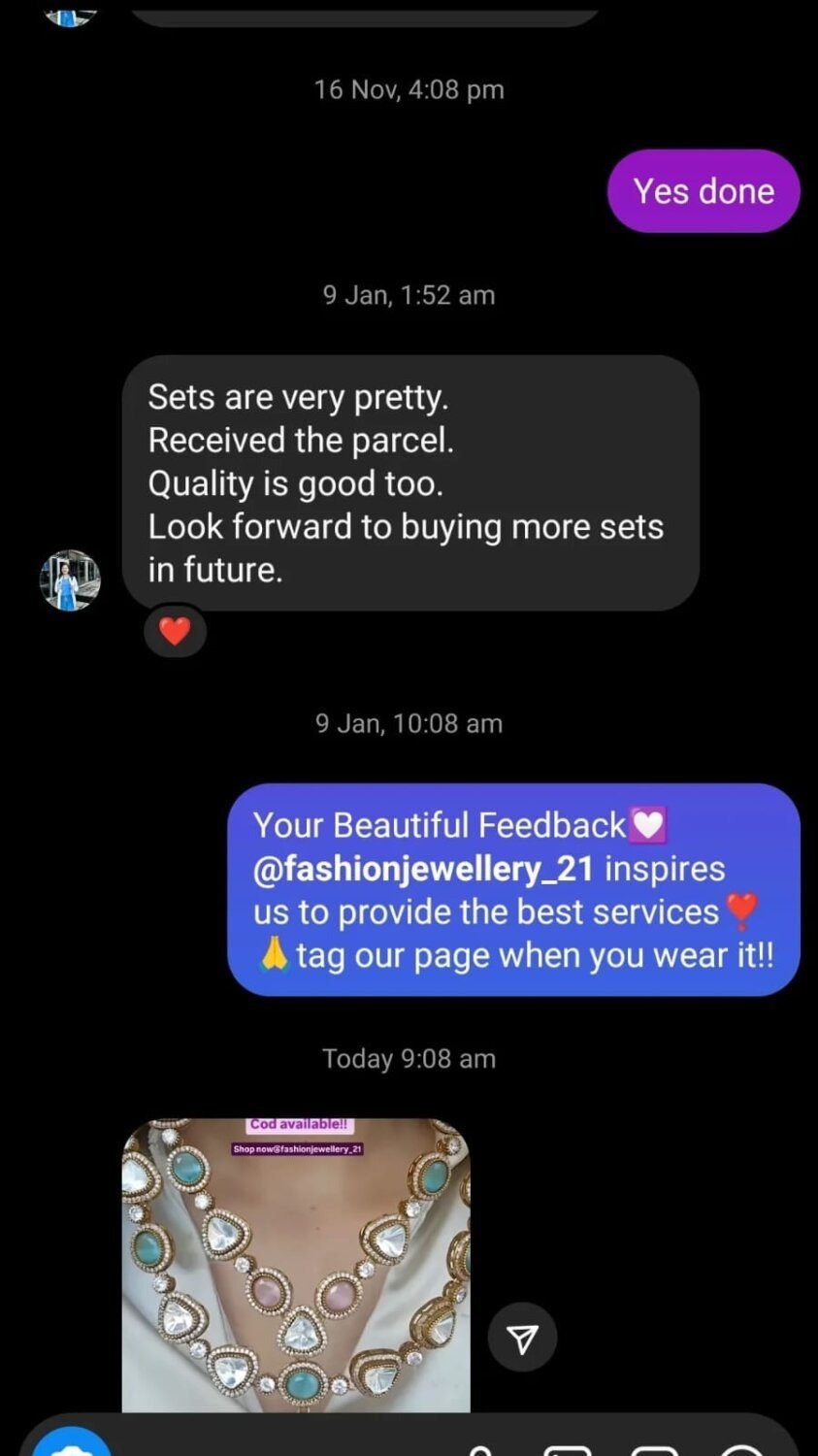Tap the message input field
Screen dimensions: 818x1456
pyautogui.click(x=281, y=1445)
